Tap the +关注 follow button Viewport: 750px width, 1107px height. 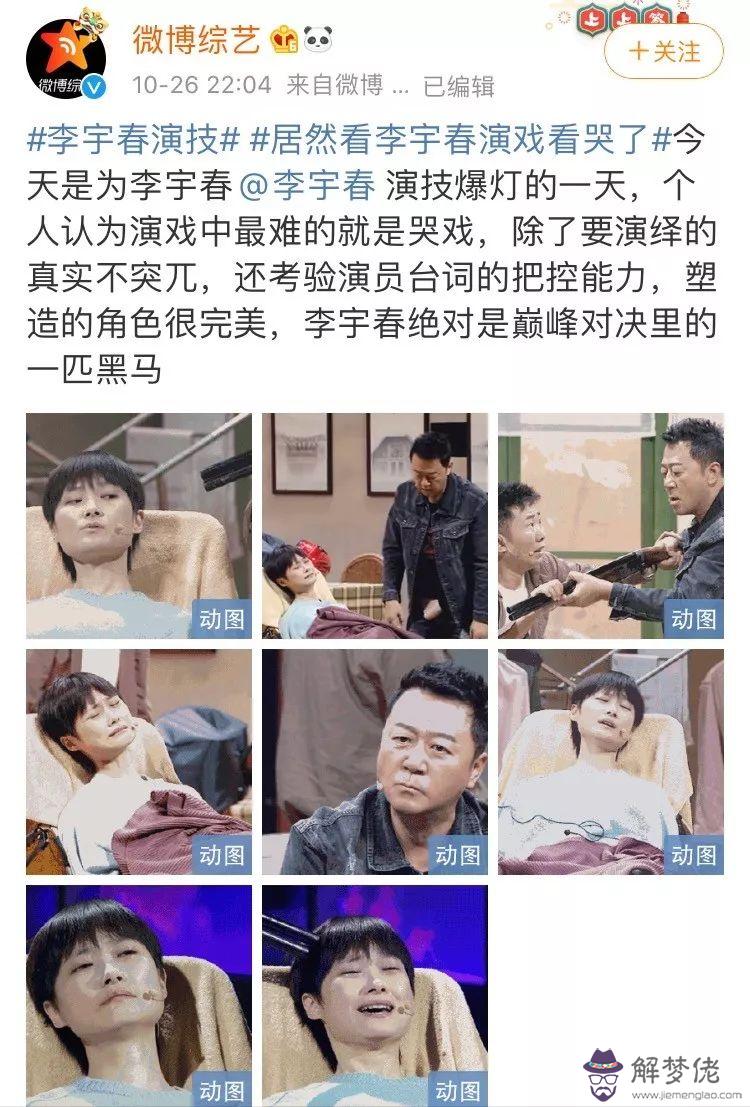[x=664, y=50]
